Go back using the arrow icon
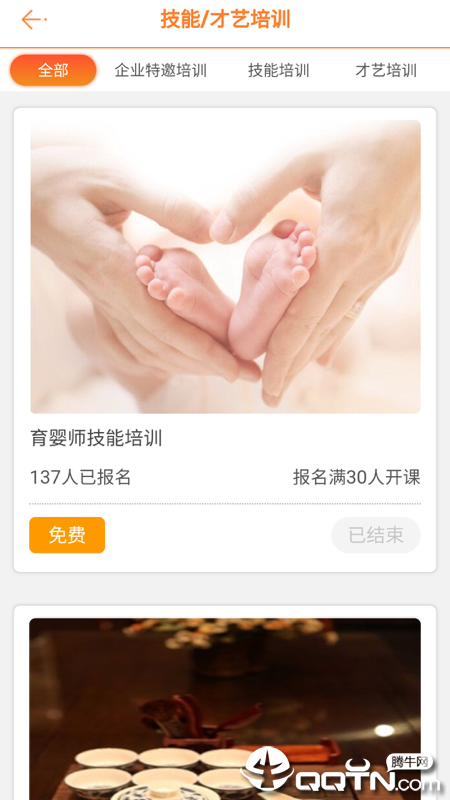Viewport: 450px width, 800px height. coord(31,20)
